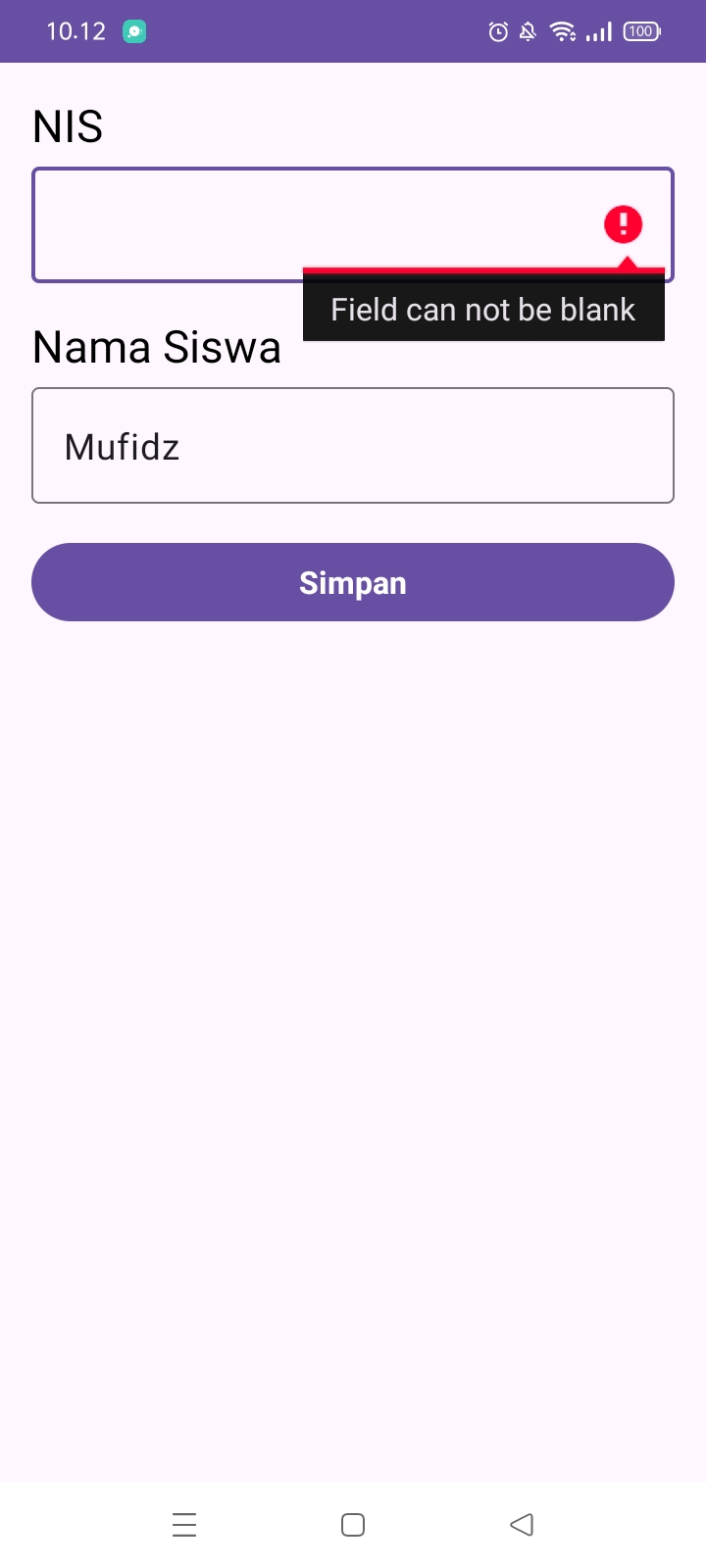This screenshot has width=706, height=1568.
Task: Click the NIS label above the field
Action: pos(67,125)
